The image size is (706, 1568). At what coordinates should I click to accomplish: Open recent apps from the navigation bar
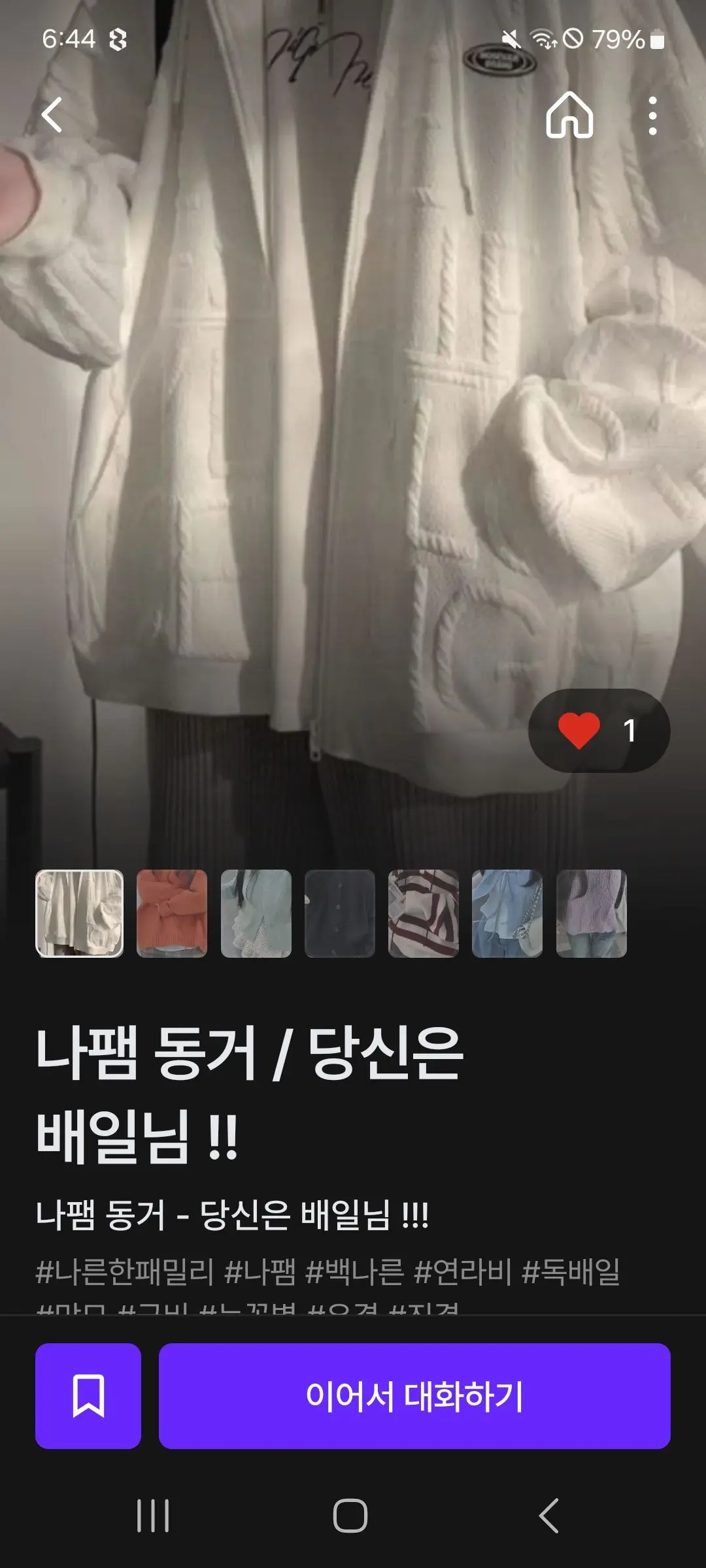153,1515
